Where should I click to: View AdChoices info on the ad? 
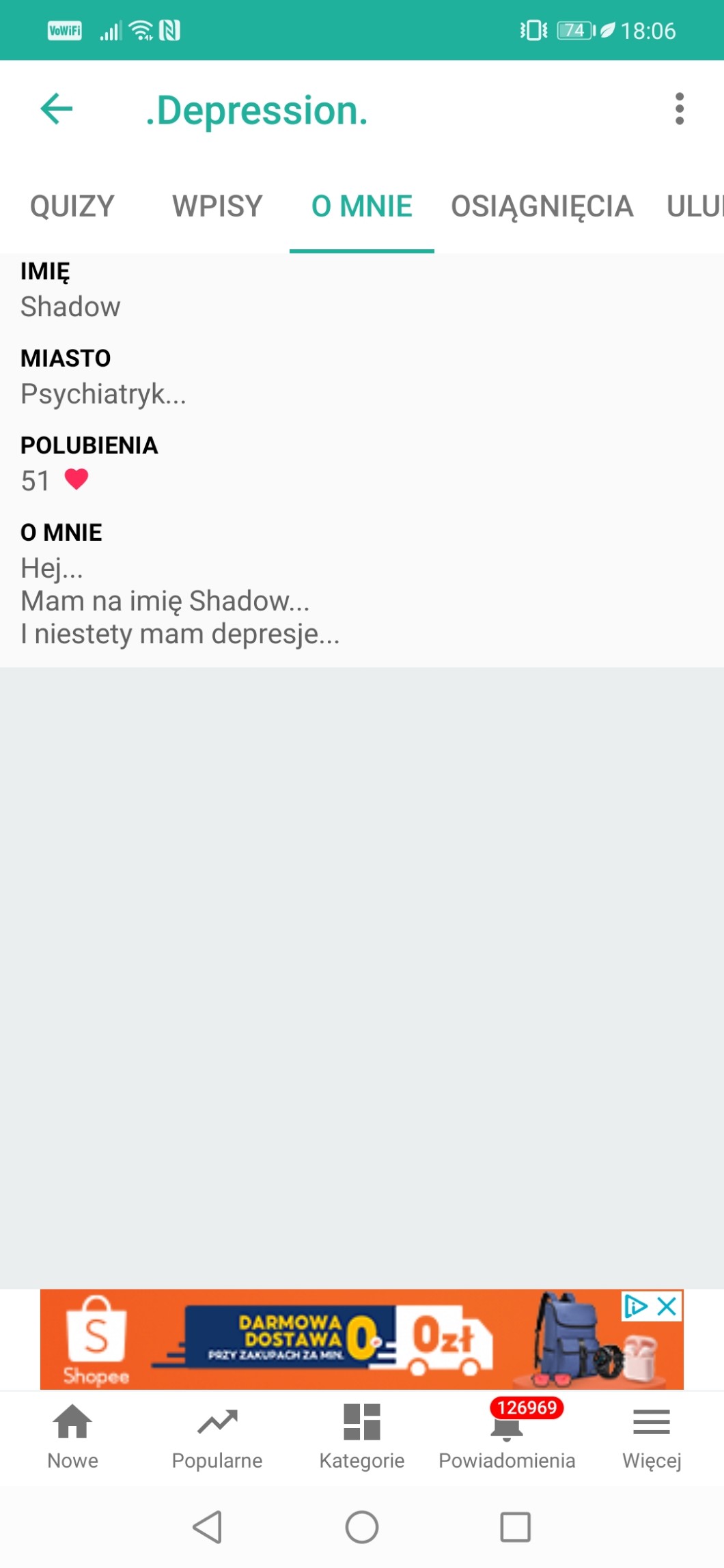(x=636, y=1306)
